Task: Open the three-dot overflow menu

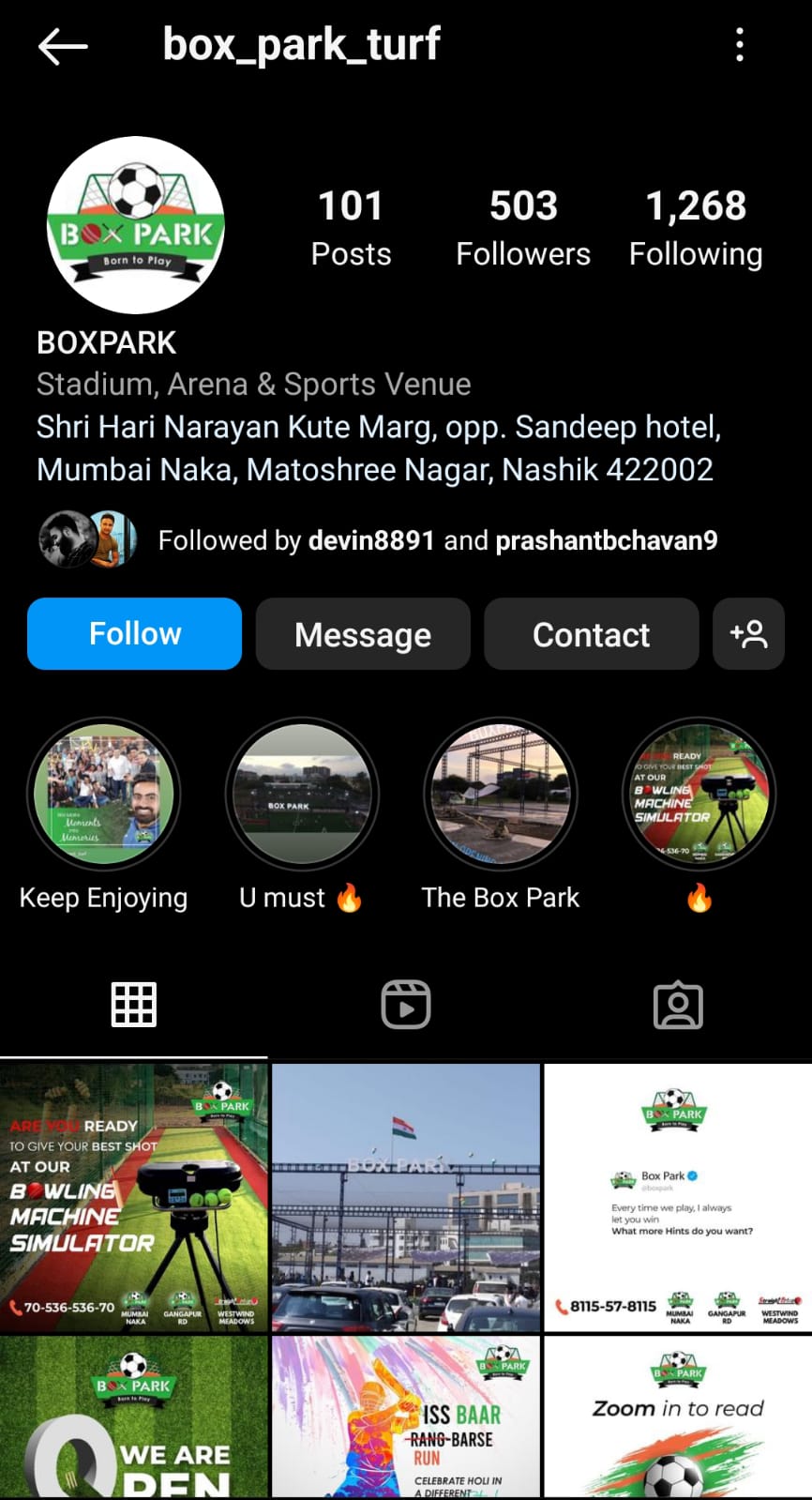Action: (740, 45)
